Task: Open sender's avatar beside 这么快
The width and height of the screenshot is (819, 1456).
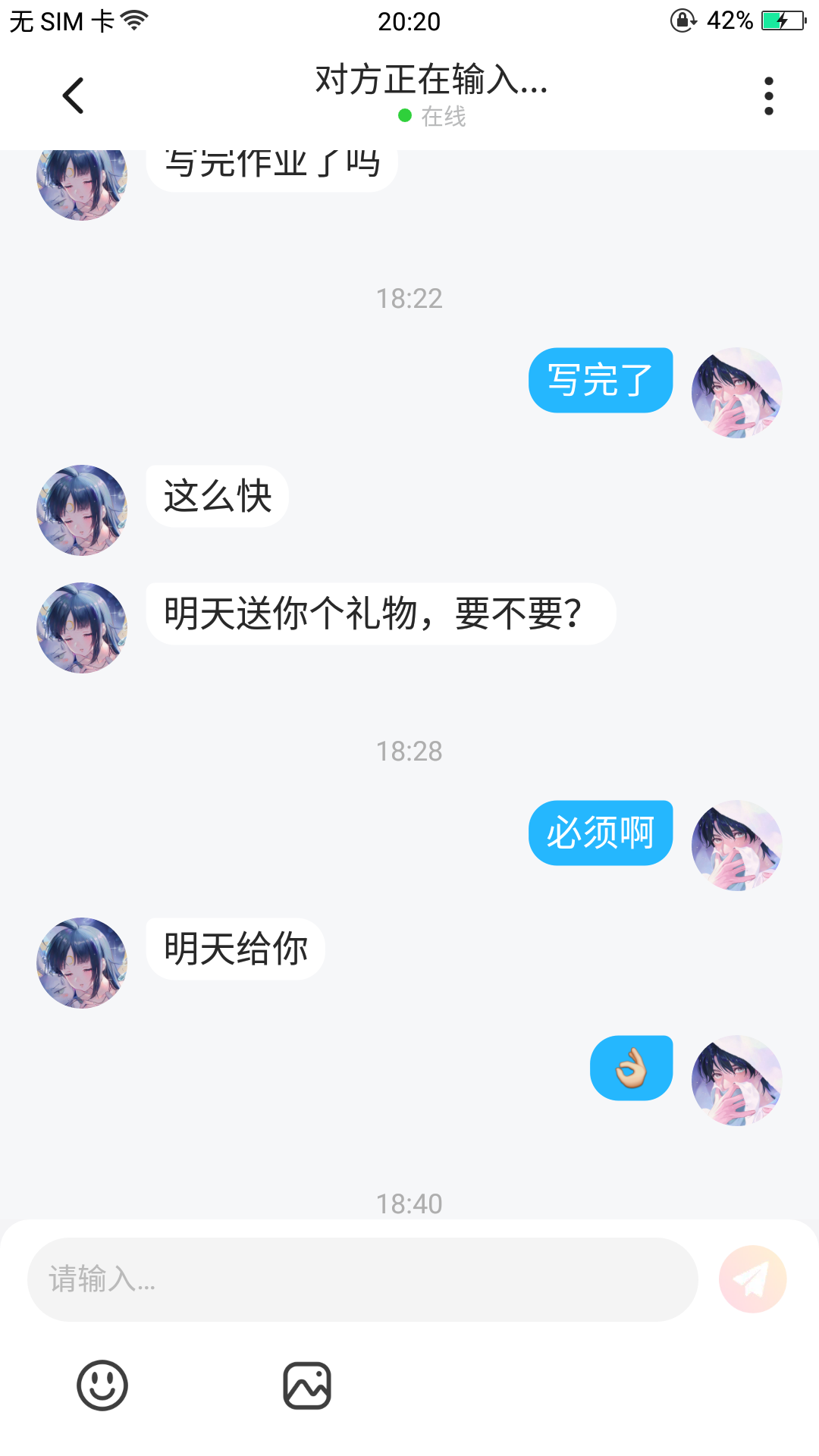Action: click(82, 510)
